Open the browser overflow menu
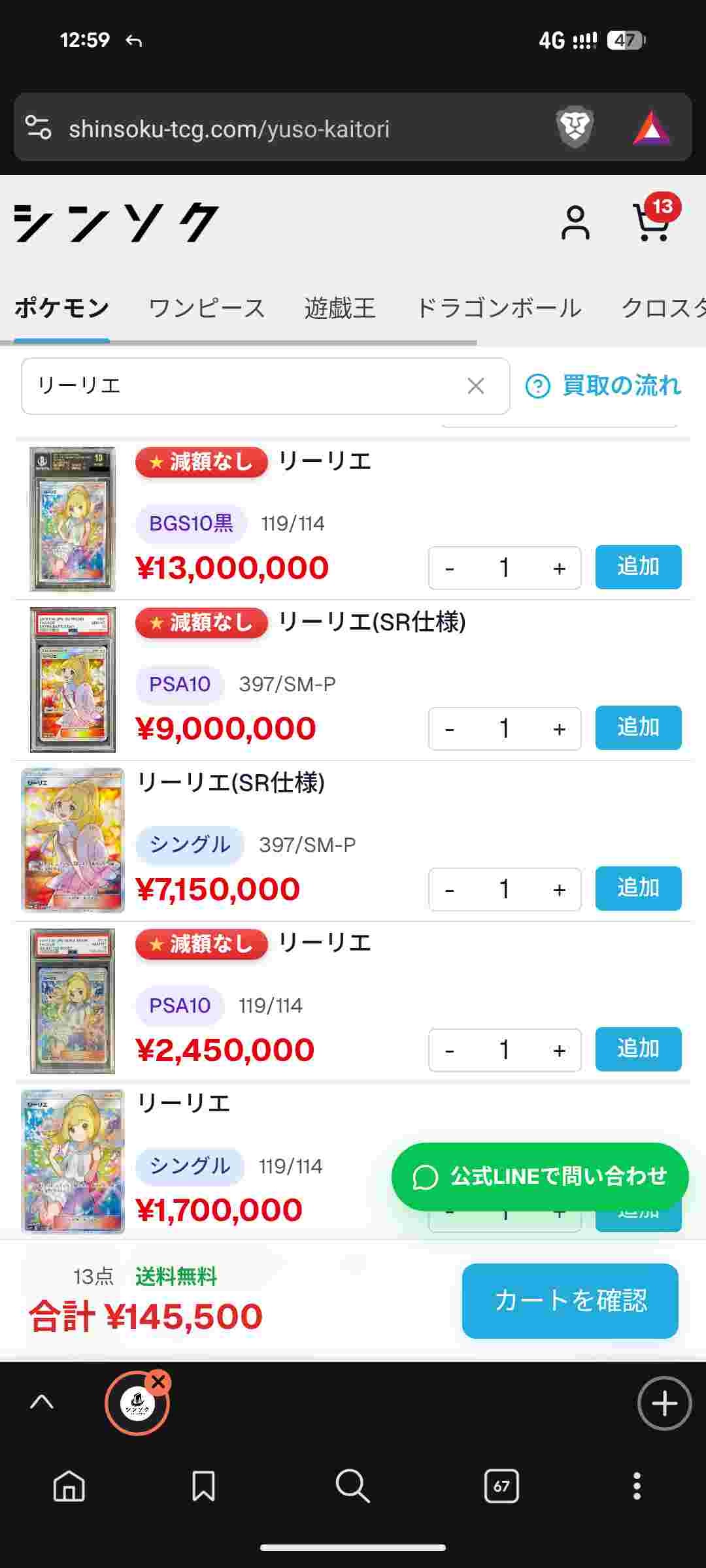The width and height of the screenshot is (706, 1568). tap(637, 1487)
